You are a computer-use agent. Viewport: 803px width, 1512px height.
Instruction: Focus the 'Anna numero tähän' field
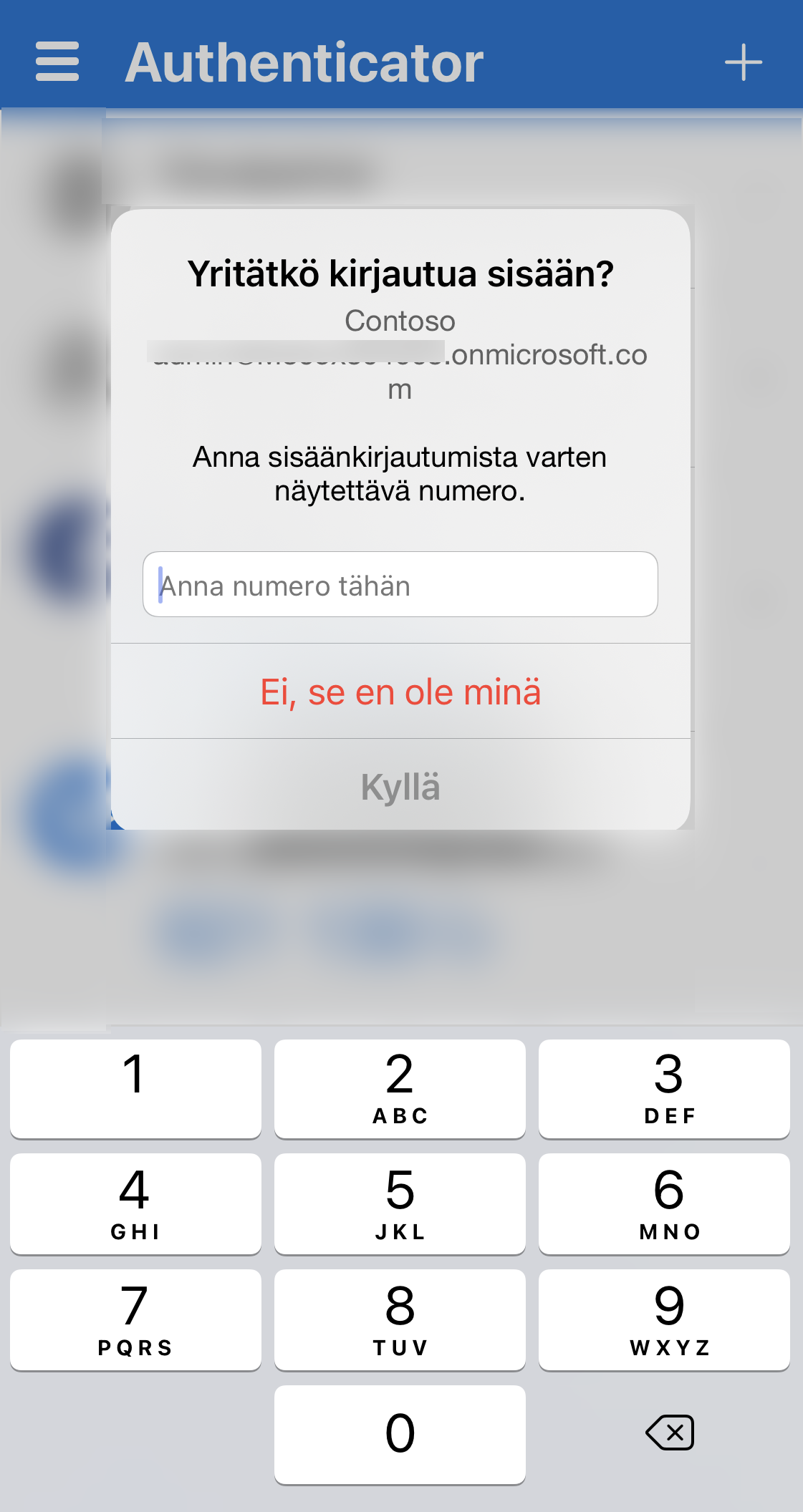[x=400, y=584]
